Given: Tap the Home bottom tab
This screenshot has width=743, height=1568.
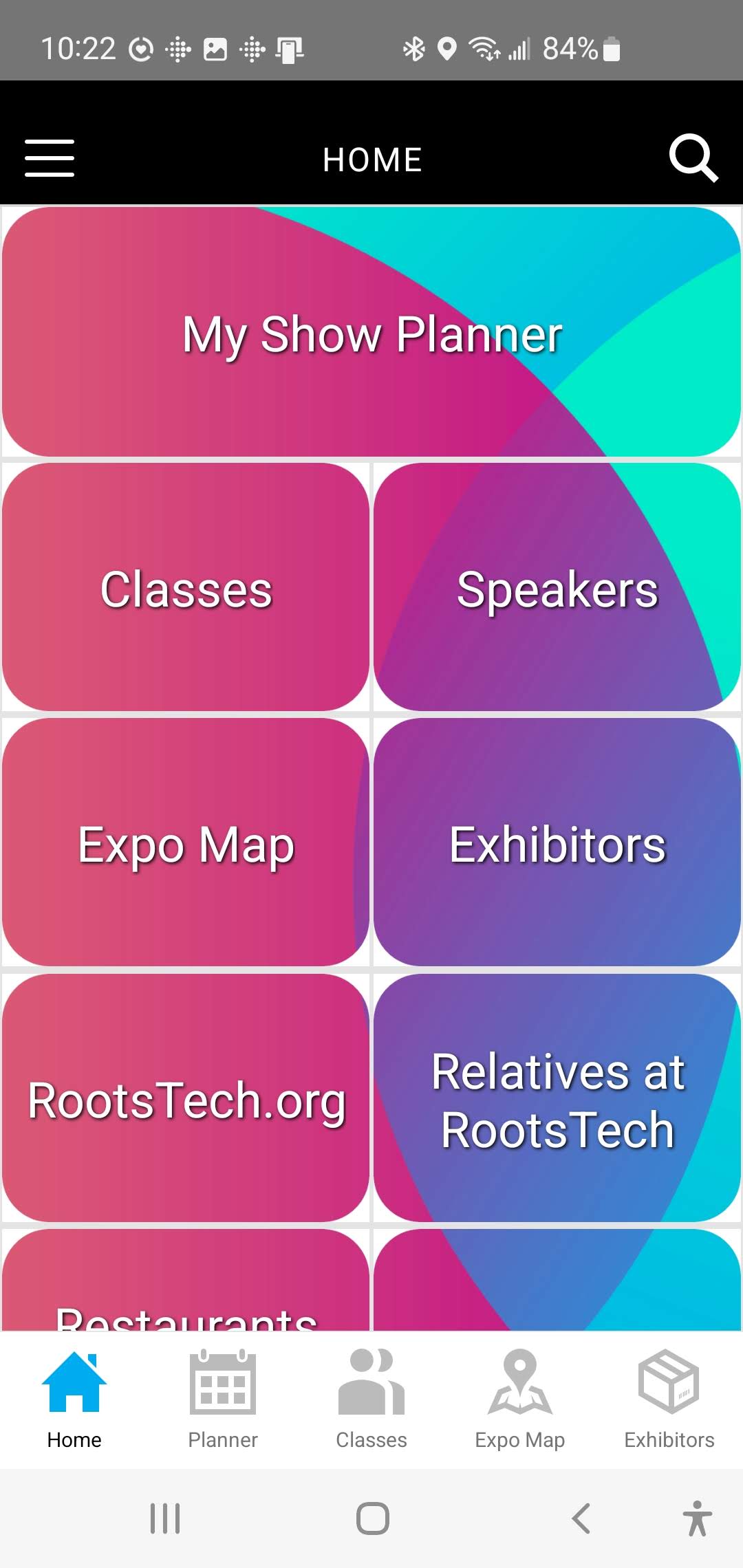Looking at the screenshot, I should (x=74, y=1400).
